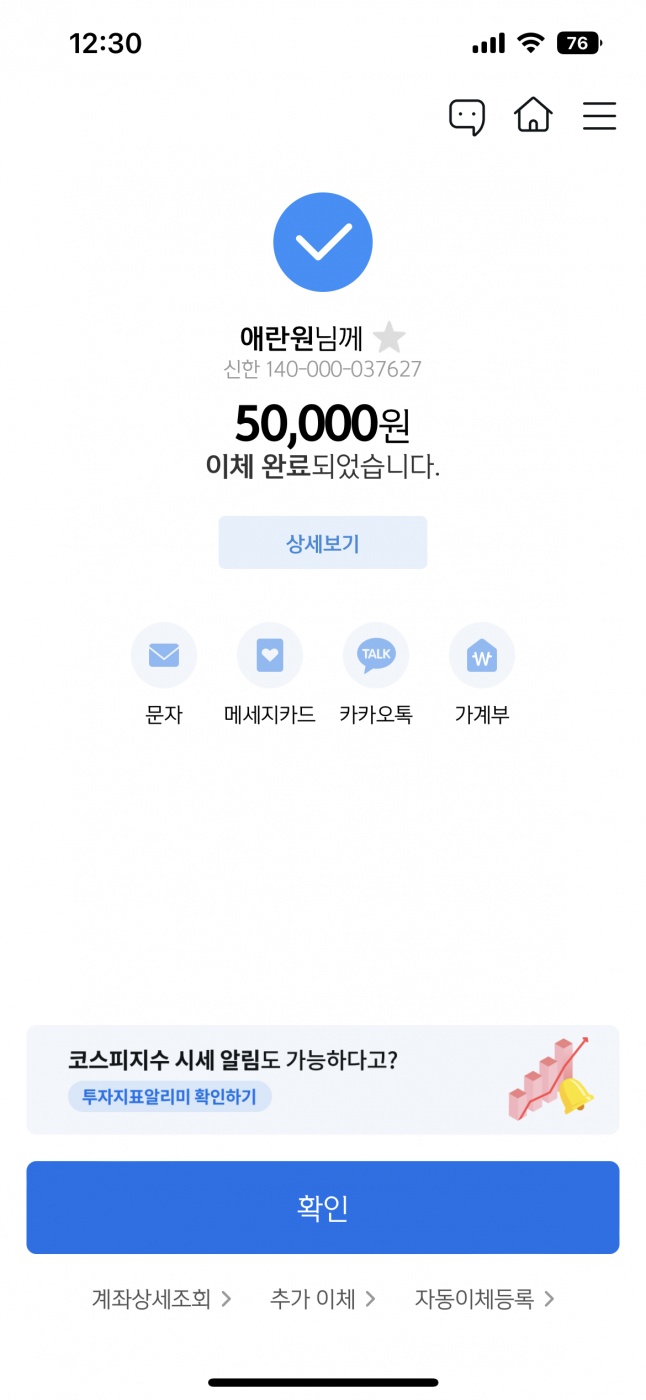Open the hamburger menu
The width and height of the screenshot is (646, 1400).
coord(599,116)
